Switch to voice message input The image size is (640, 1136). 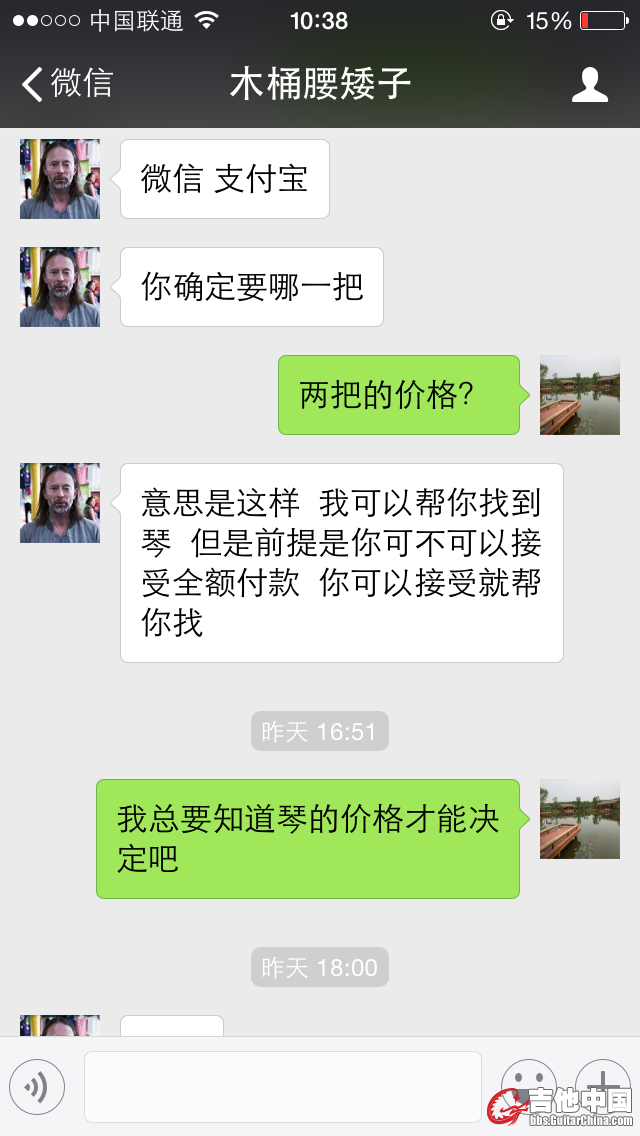[x=37, y=1087]
